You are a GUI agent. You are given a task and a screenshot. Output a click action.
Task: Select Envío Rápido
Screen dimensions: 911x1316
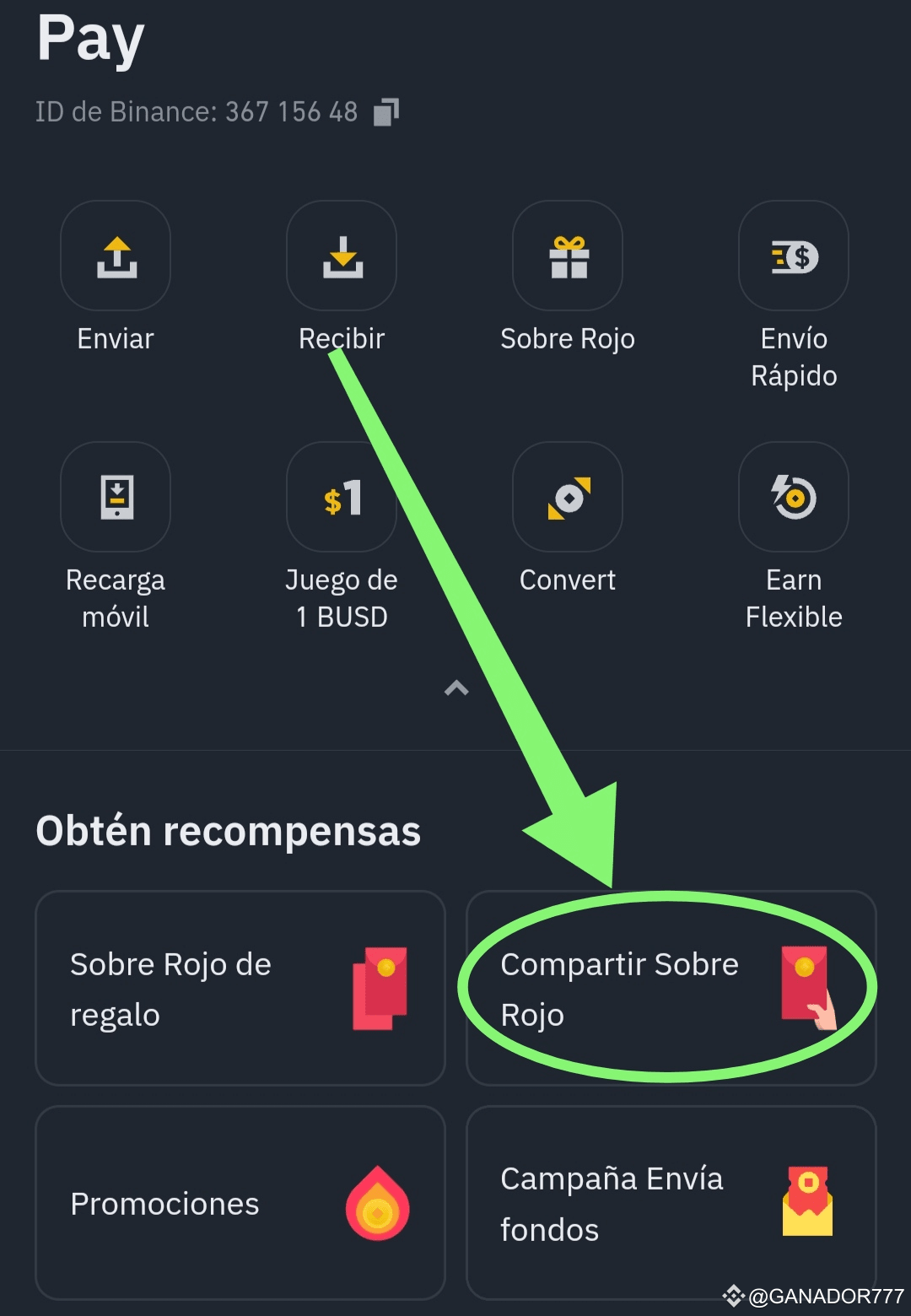click(x=794, y=256)
